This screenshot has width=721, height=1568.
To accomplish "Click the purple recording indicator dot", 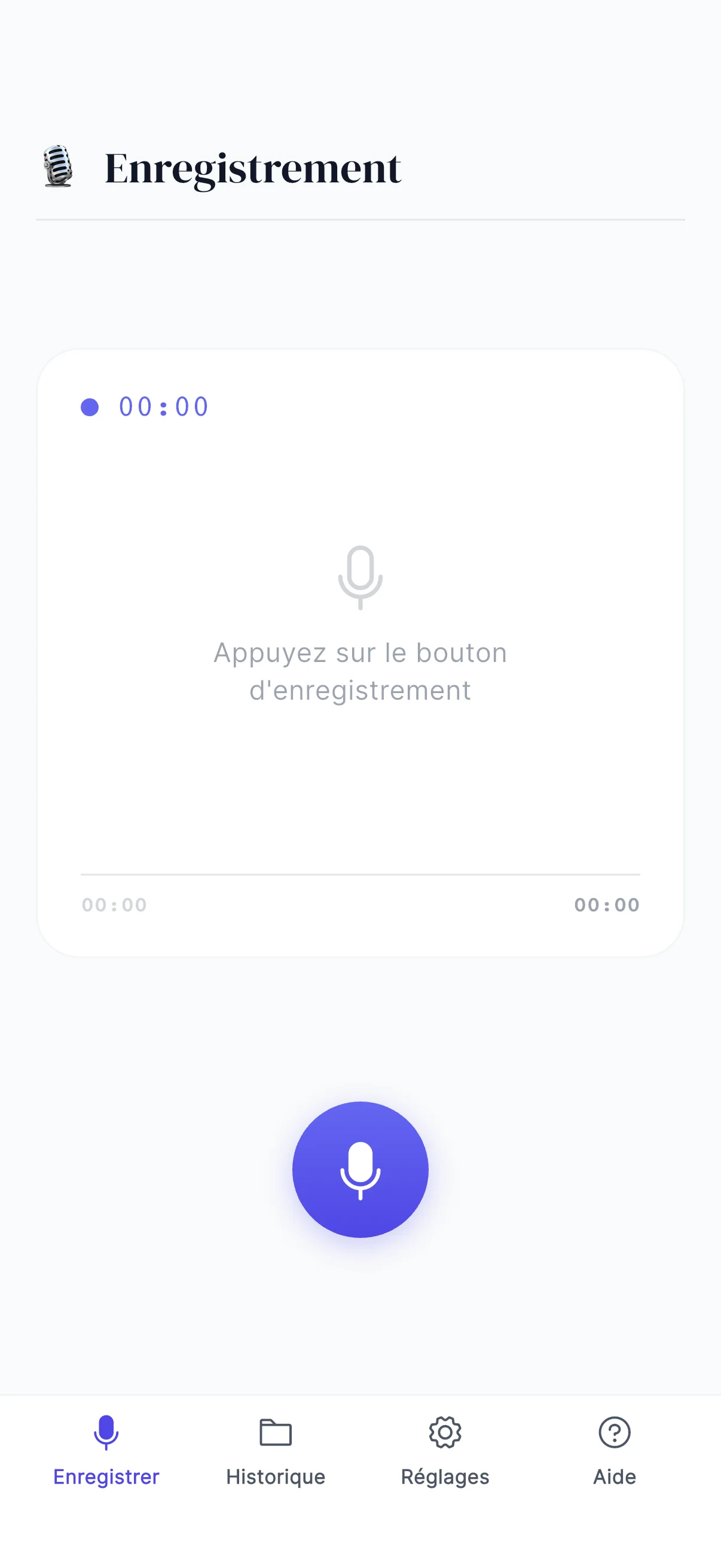I will click(89, 406).
